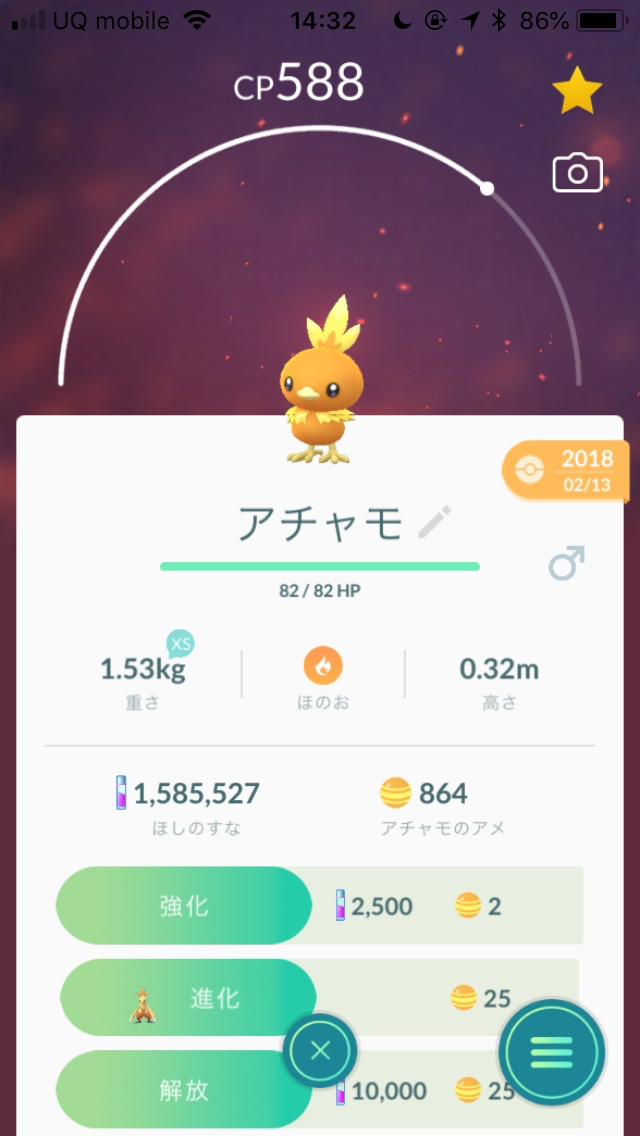Power up with the 強化 button
Screen dimensions: 640x1136
tap(184, 906)
